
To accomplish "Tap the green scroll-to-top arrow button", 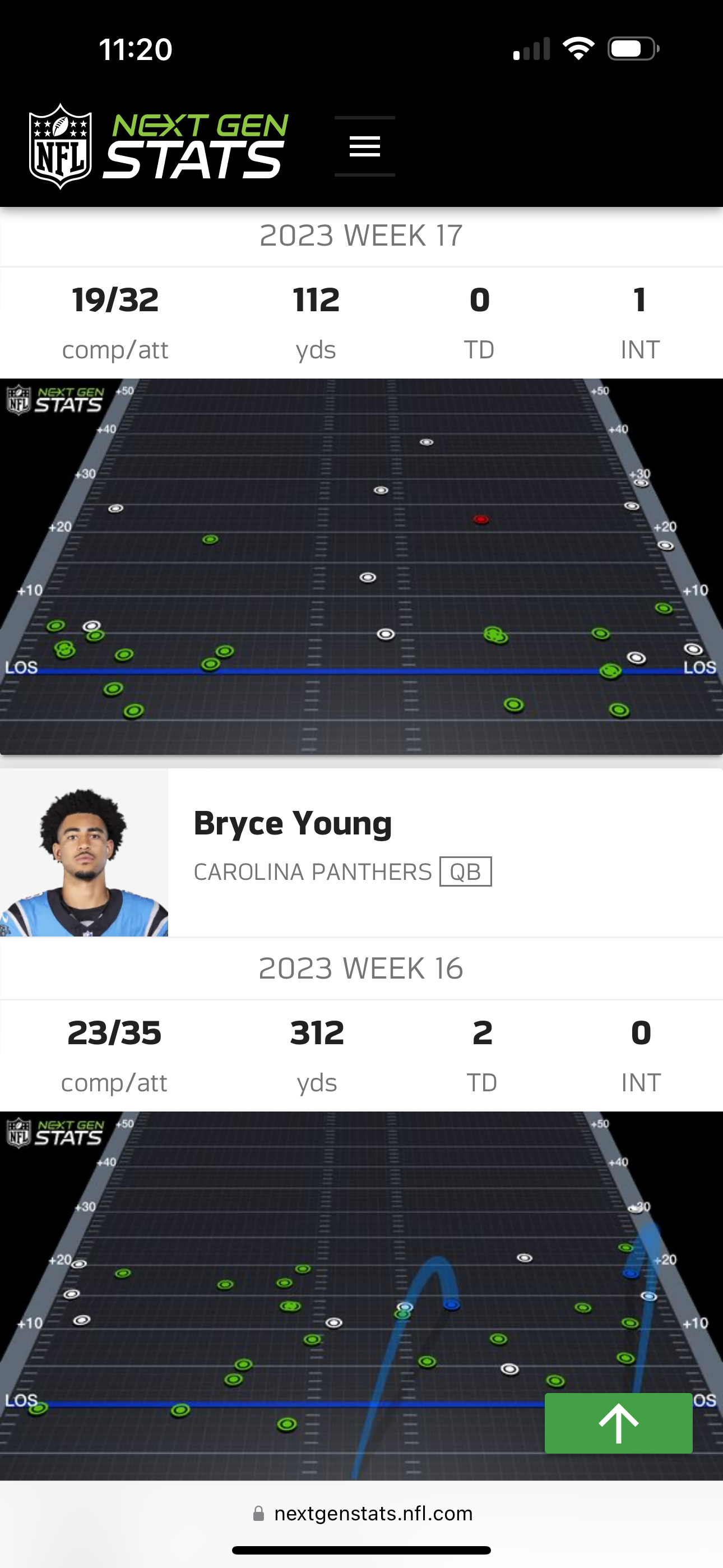I will [618, 1423].
